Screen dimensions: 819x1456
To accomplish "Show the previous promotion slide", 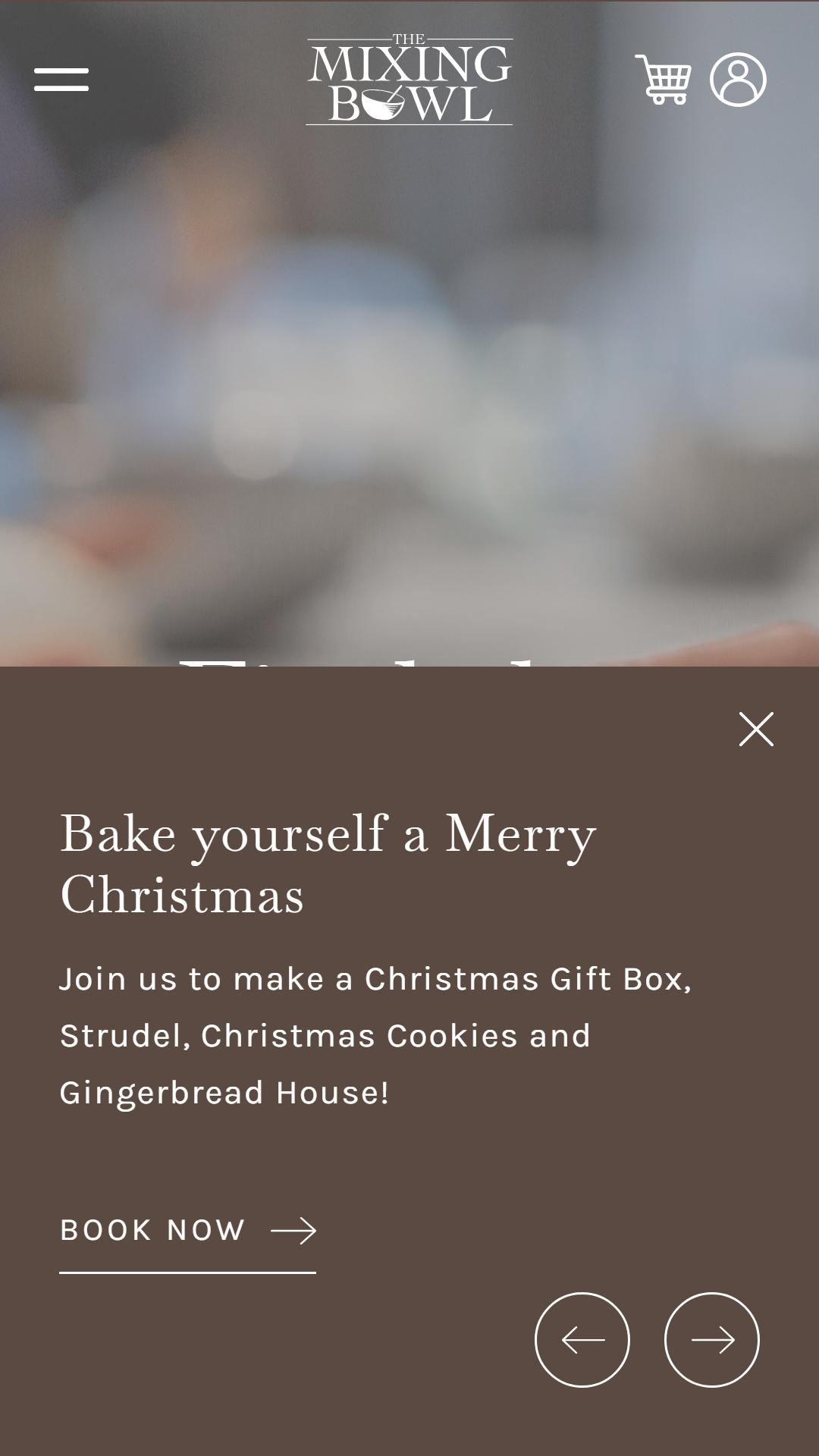I will 582,1340.
